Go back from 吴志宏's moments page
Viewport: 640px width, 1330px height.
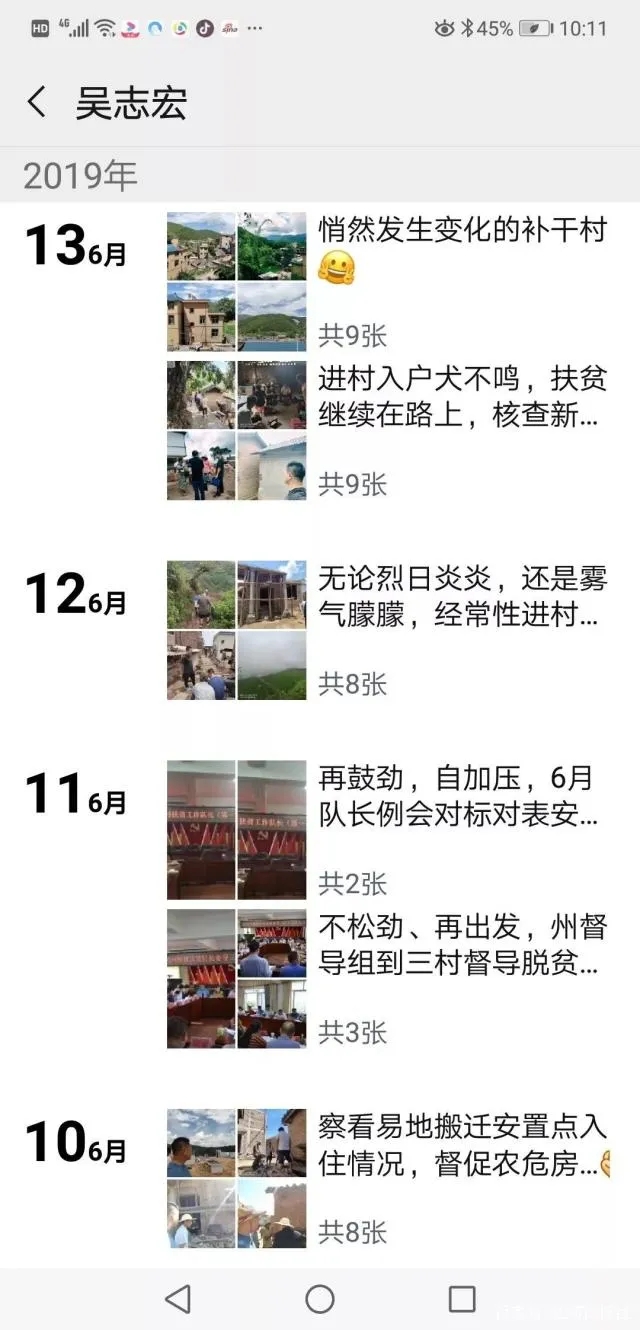pyautogui.click(x=37, y=102)
